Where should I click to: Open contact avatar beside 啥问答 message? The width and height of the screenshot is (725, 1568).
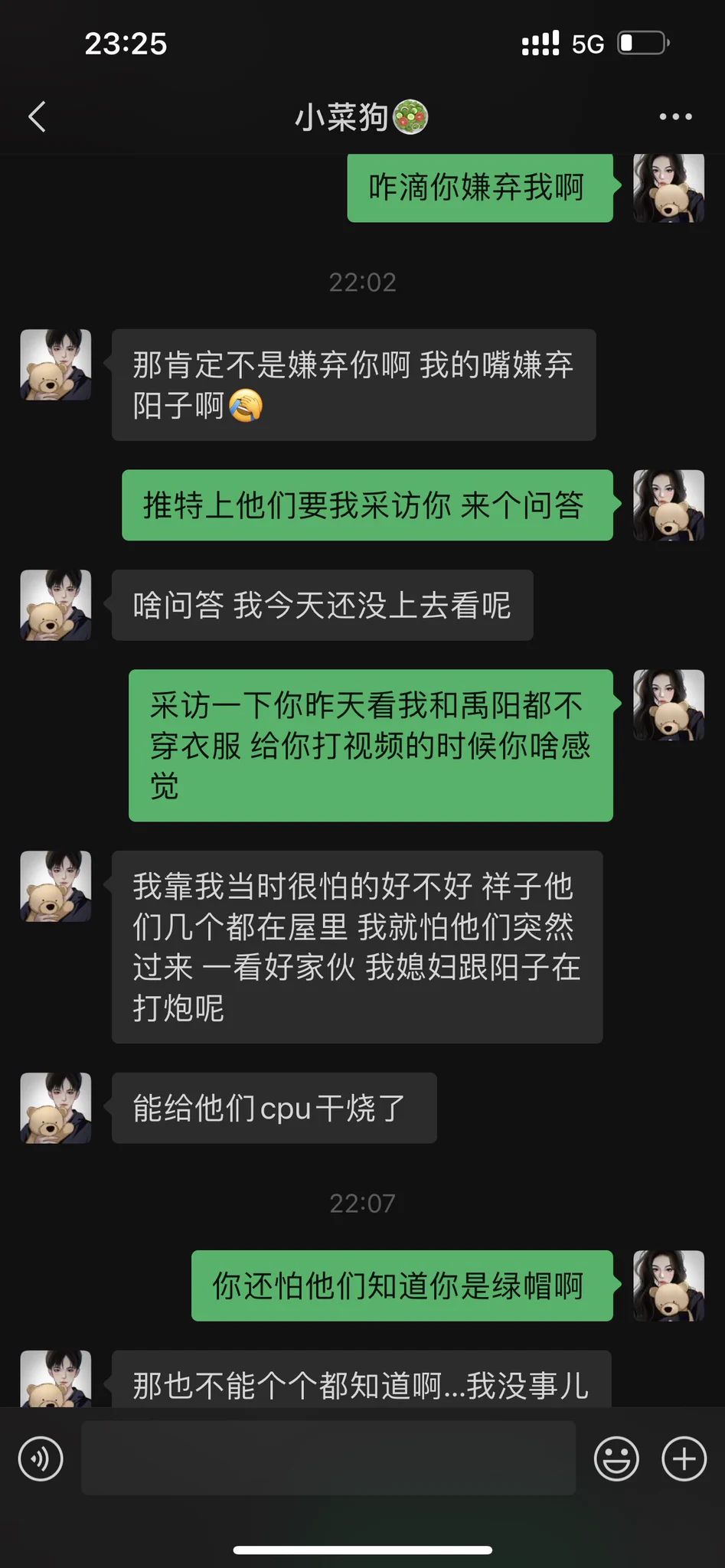coord(56,605)
